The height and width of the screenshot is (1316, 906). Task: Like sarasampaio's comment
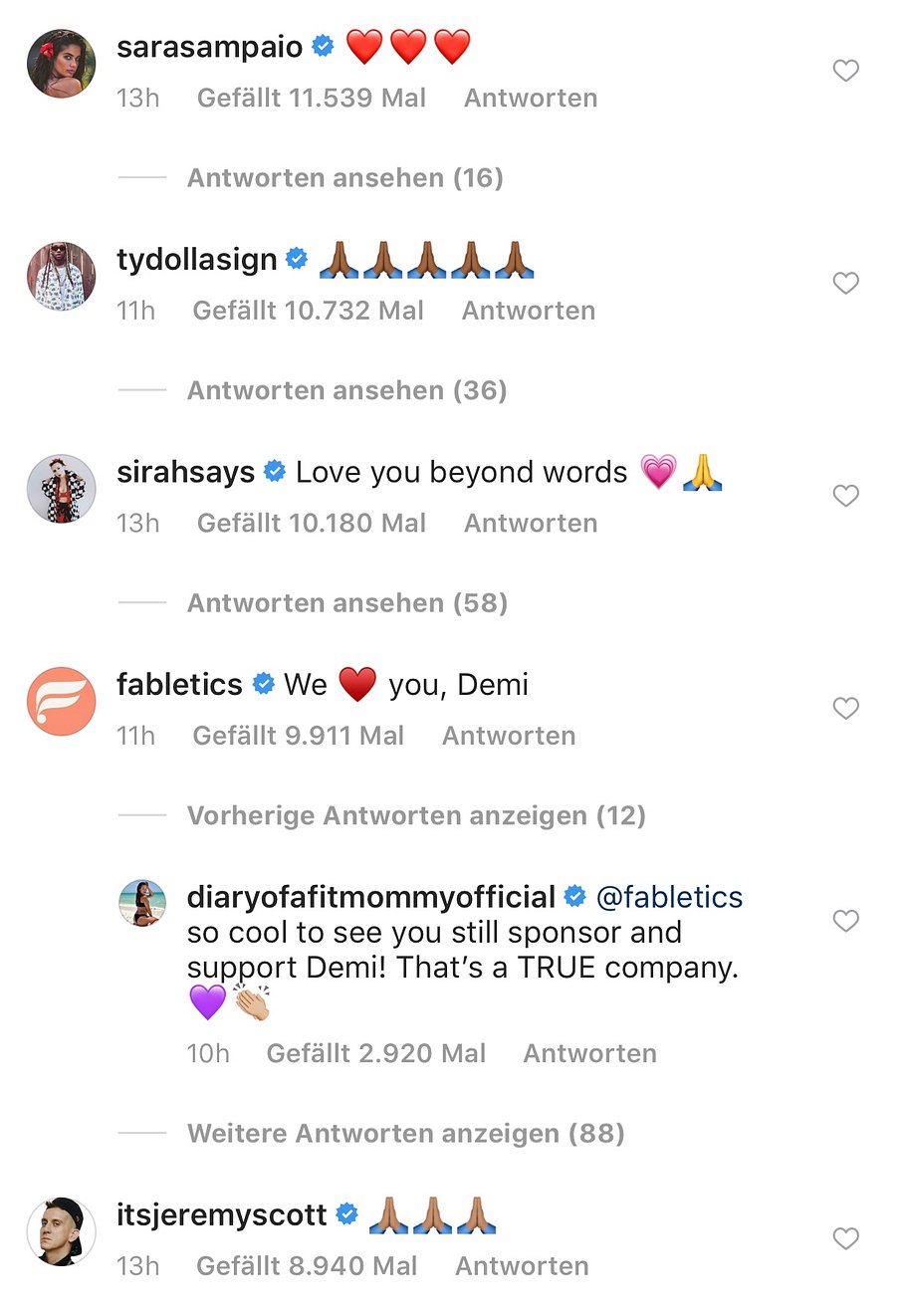click(x=845, y=71)
